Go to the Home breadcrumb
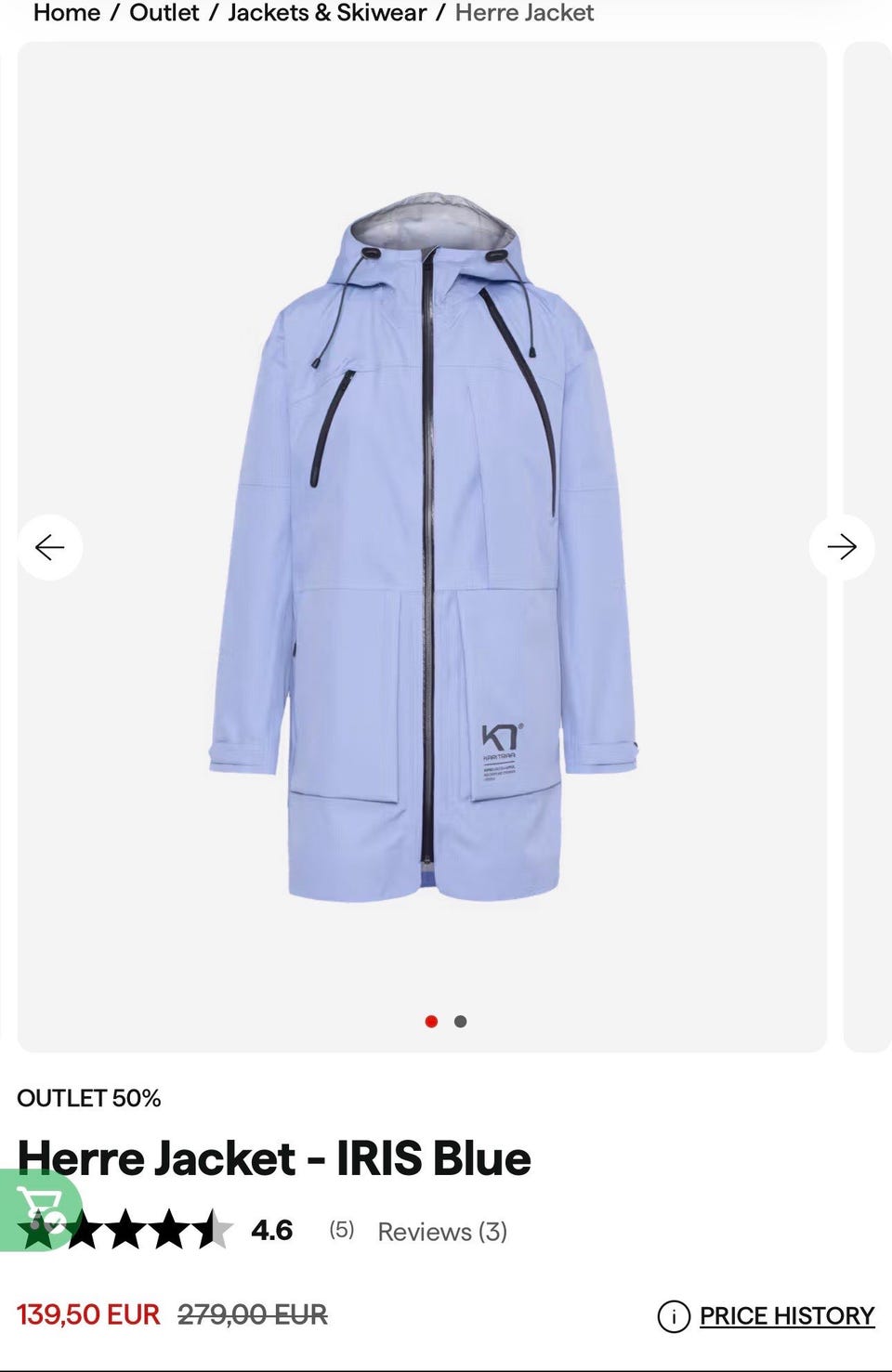The width and height of the screenshot is (892, 1372). [66, 13]
